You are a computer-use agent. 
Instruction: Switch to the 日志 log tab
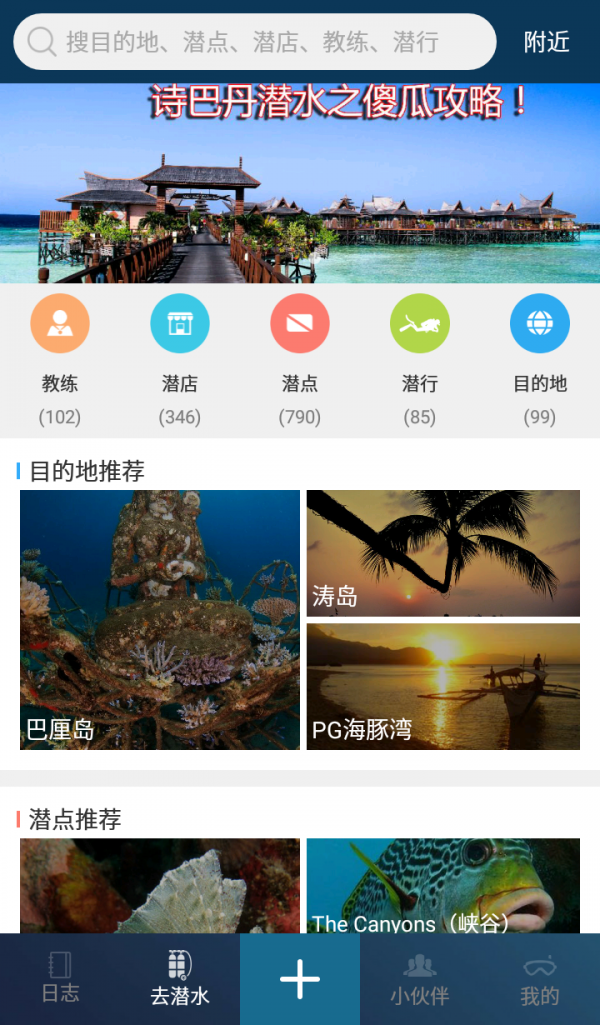pyautogui.click(x=60, y=978)
